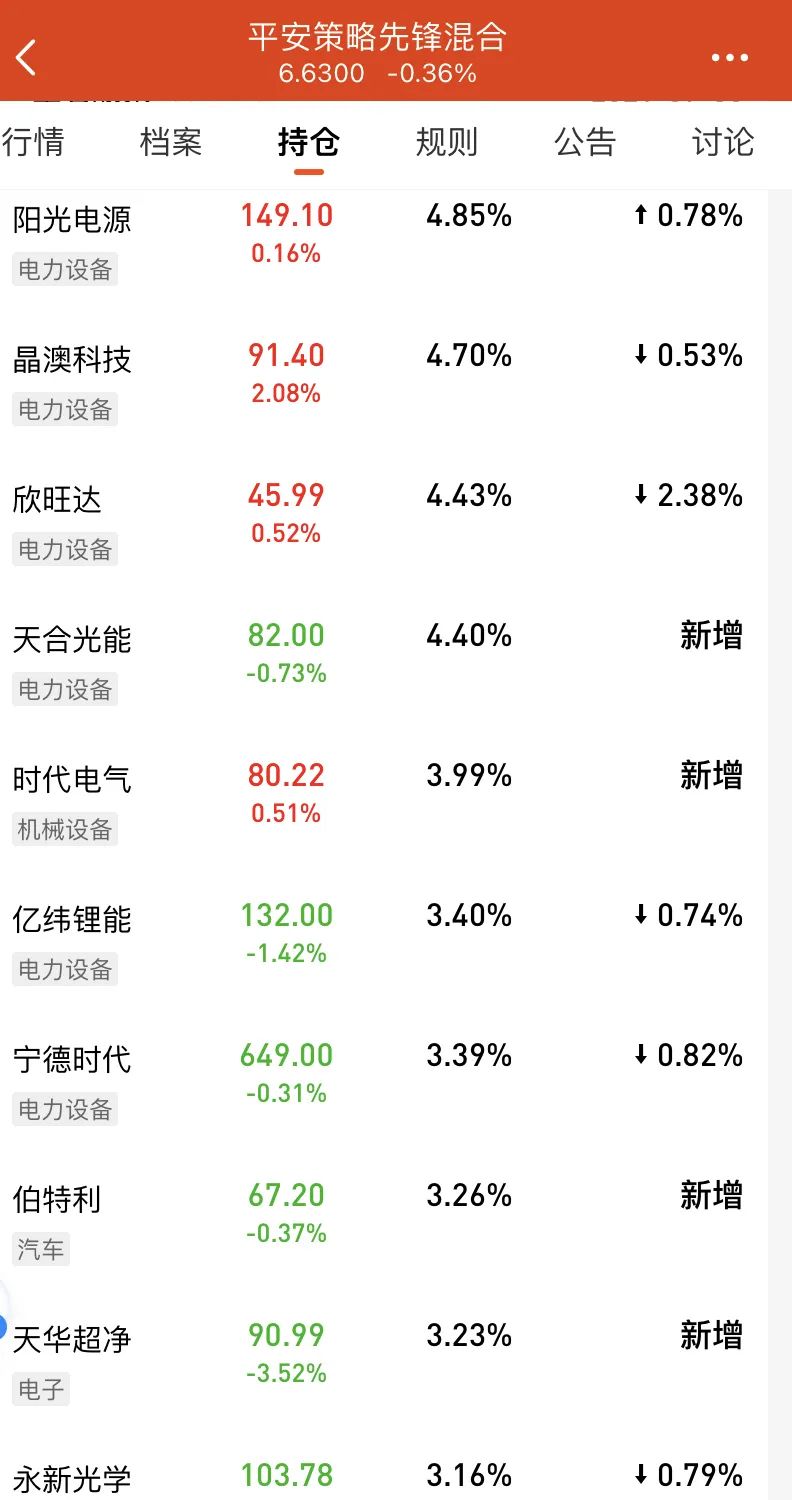Open the 永新光学 row

coord(384,1476)
